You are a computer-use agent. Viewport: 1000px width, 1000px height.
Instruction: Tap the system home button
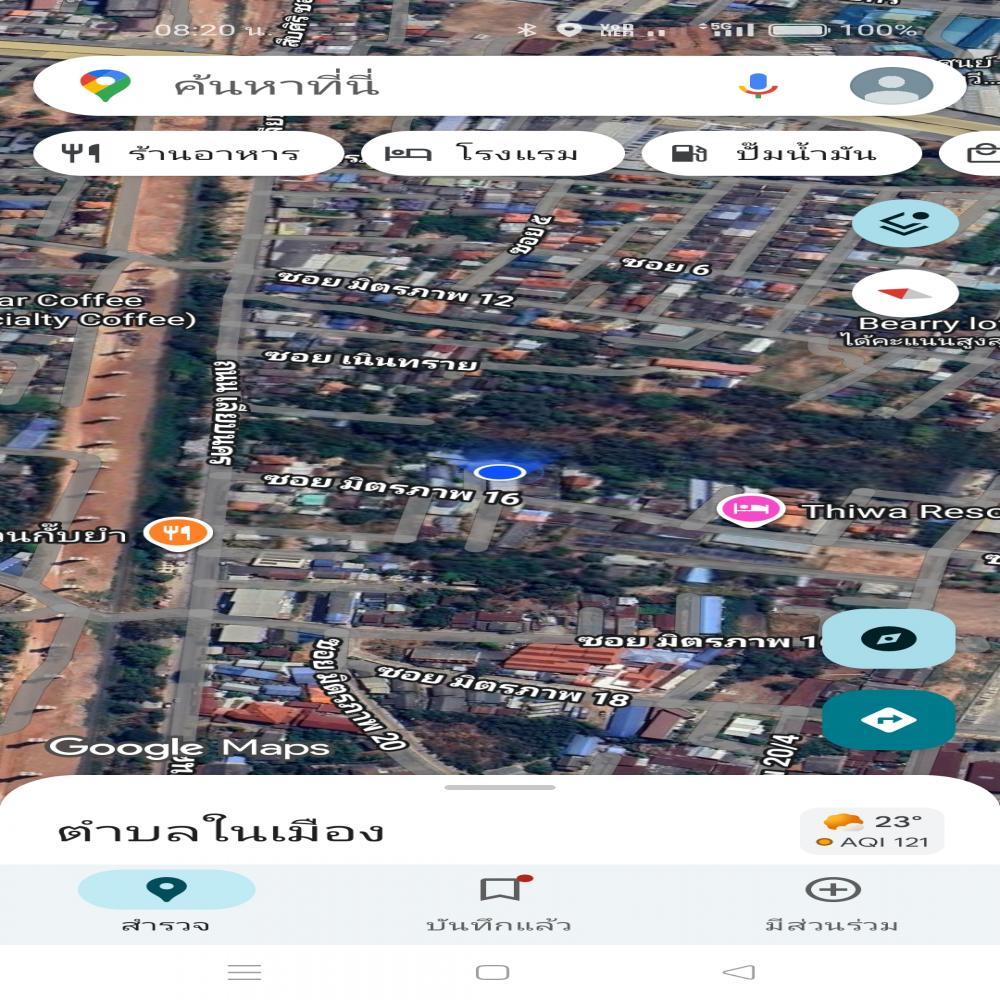point(492,972)
